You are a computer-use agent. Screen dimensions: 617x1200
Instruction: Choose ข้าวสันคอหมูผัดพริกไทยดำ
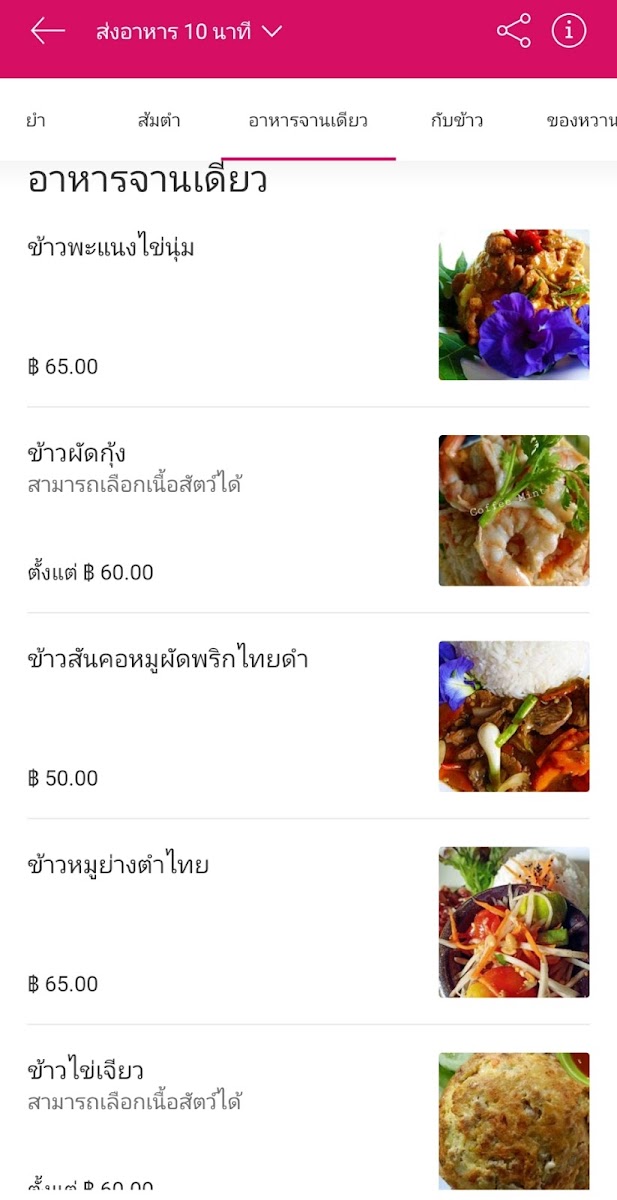pos(308,716)
